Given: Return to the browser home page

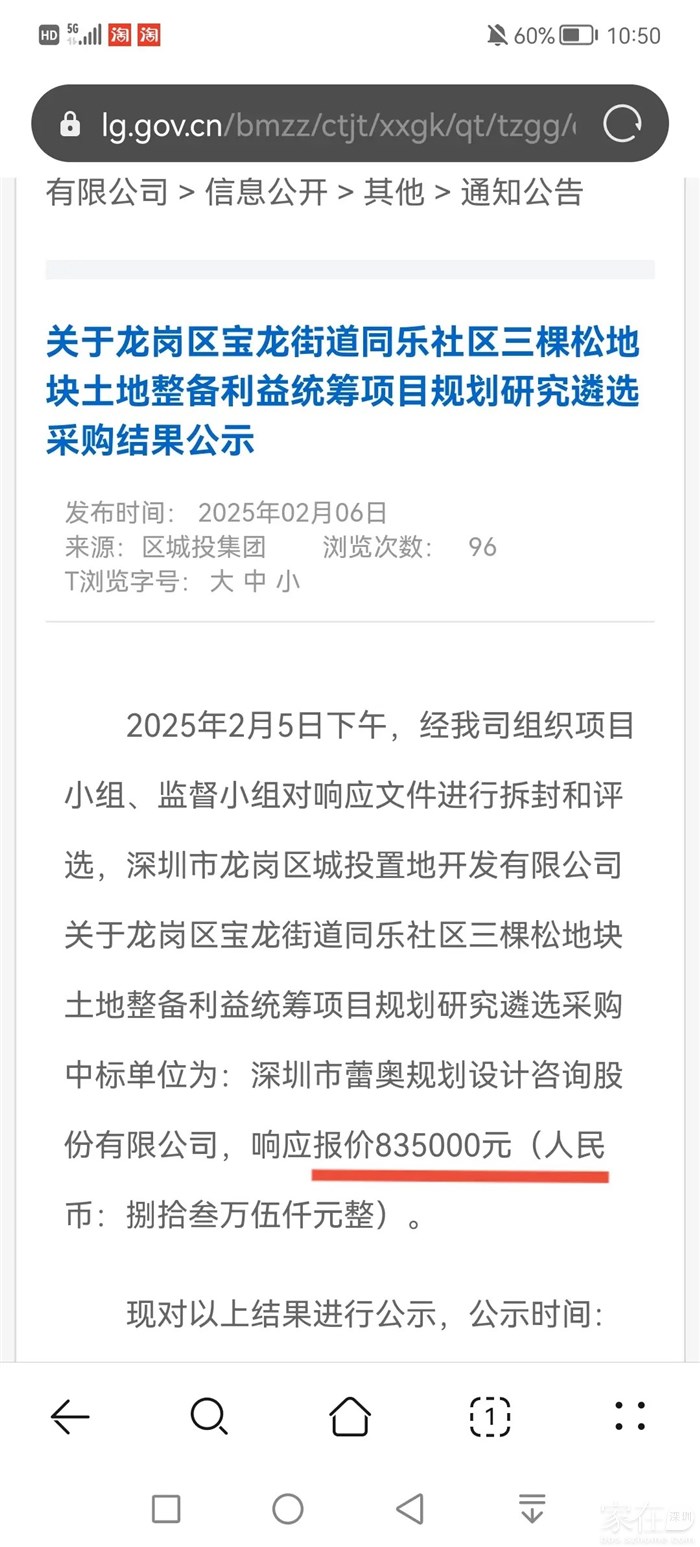Looking at the screenshot, I should (350, 1416).
